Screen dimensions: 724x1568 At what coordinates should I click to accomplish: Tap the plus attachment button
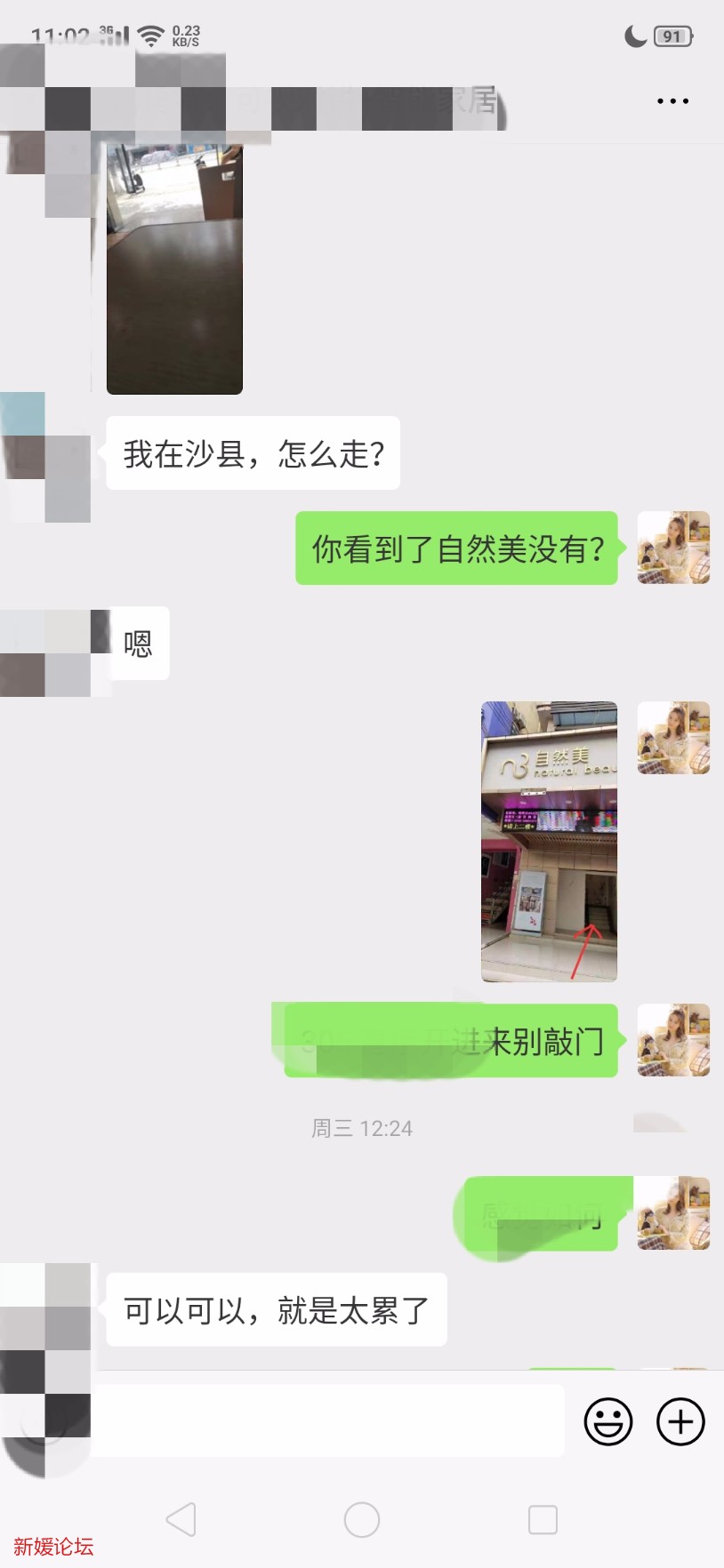680,1421
